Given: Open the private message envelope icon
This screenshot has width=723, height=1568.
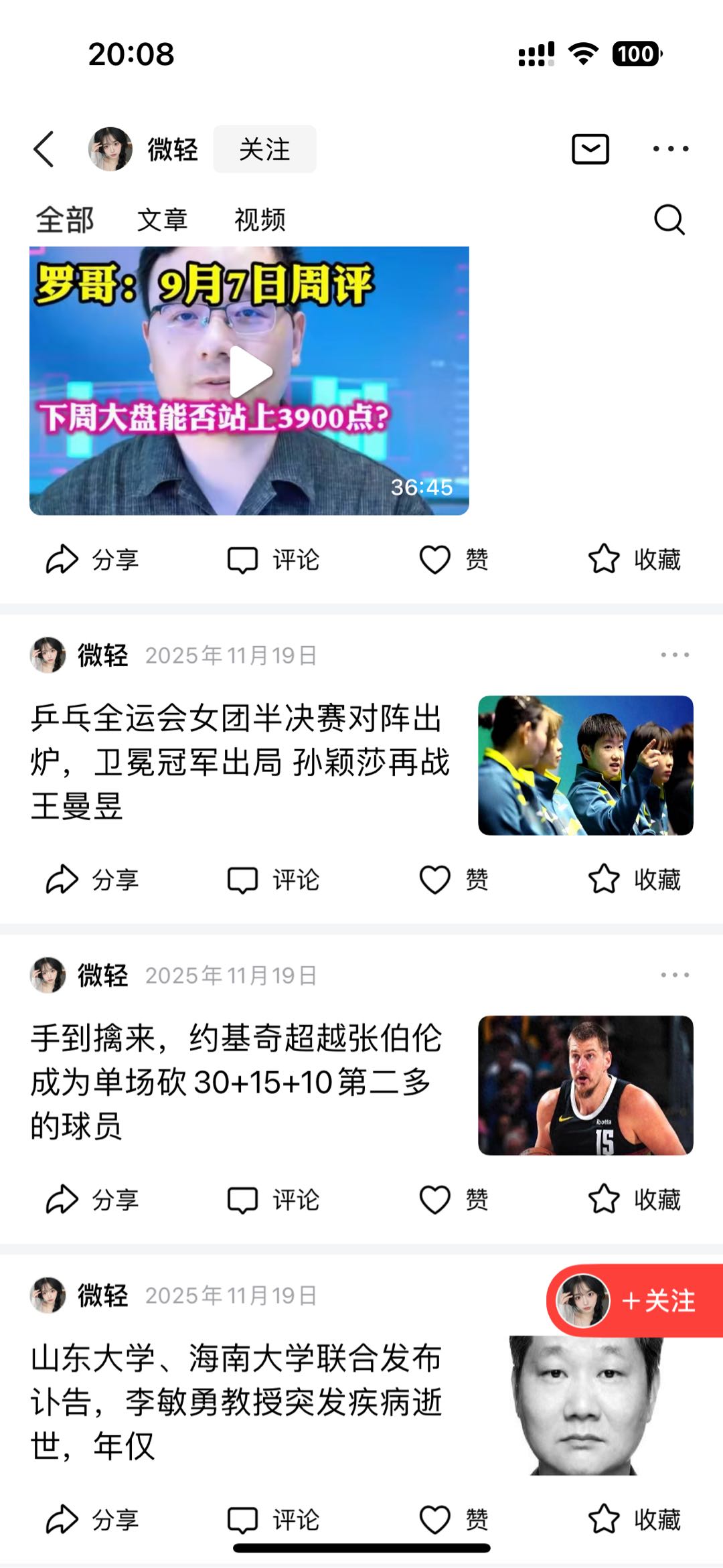Looking at the screenshot, I should click(592, 149).
